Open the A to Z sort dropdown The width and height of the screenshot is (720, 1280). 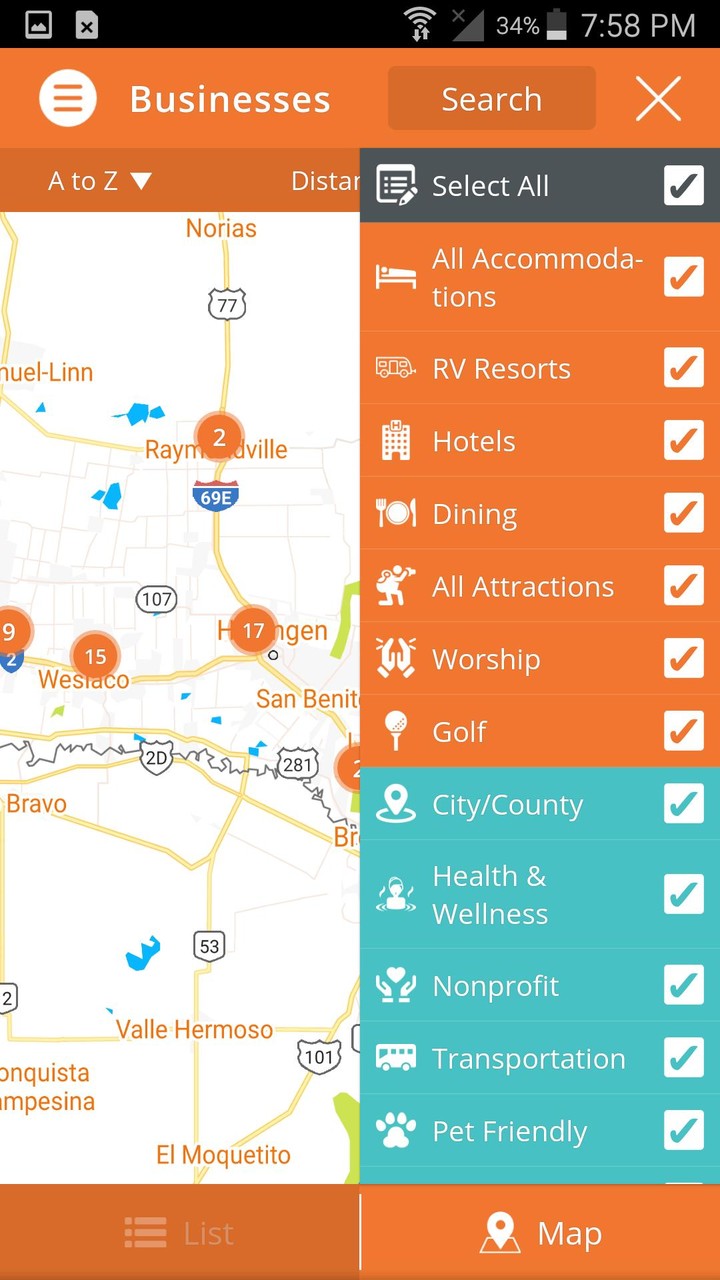[x=99, y=181]
